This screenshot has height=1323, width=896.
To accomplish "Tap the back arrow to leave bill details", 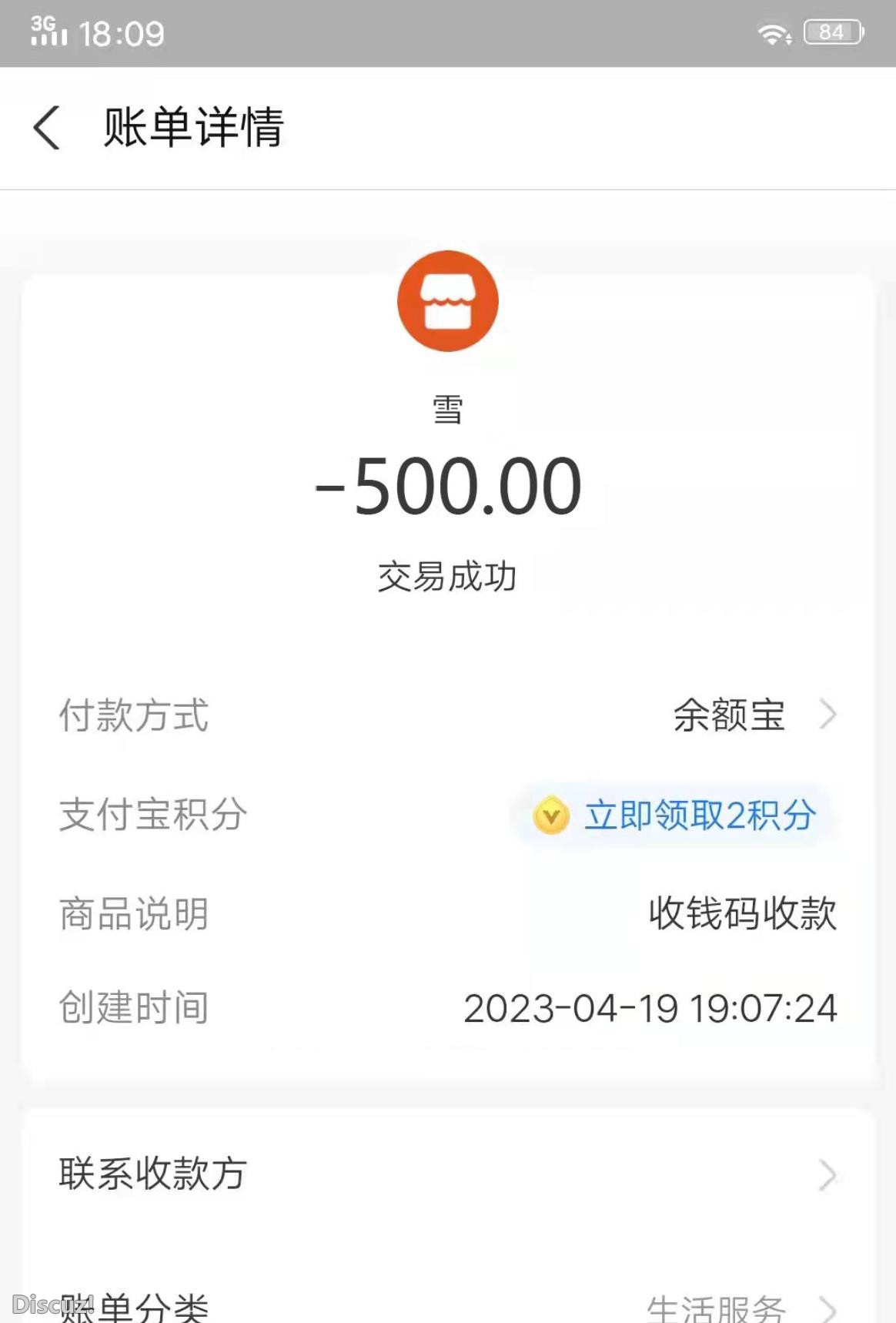I will point(46,129).
